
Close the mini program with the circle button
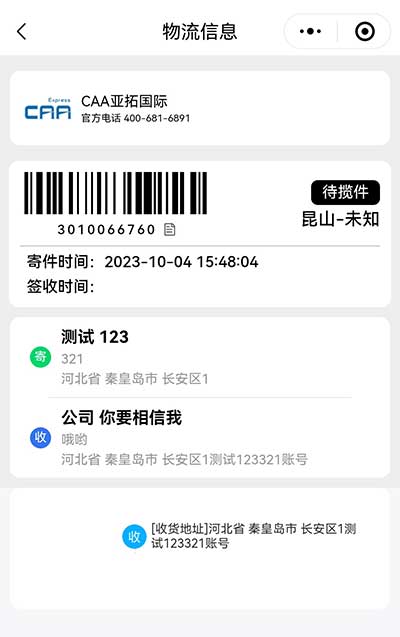365,31
